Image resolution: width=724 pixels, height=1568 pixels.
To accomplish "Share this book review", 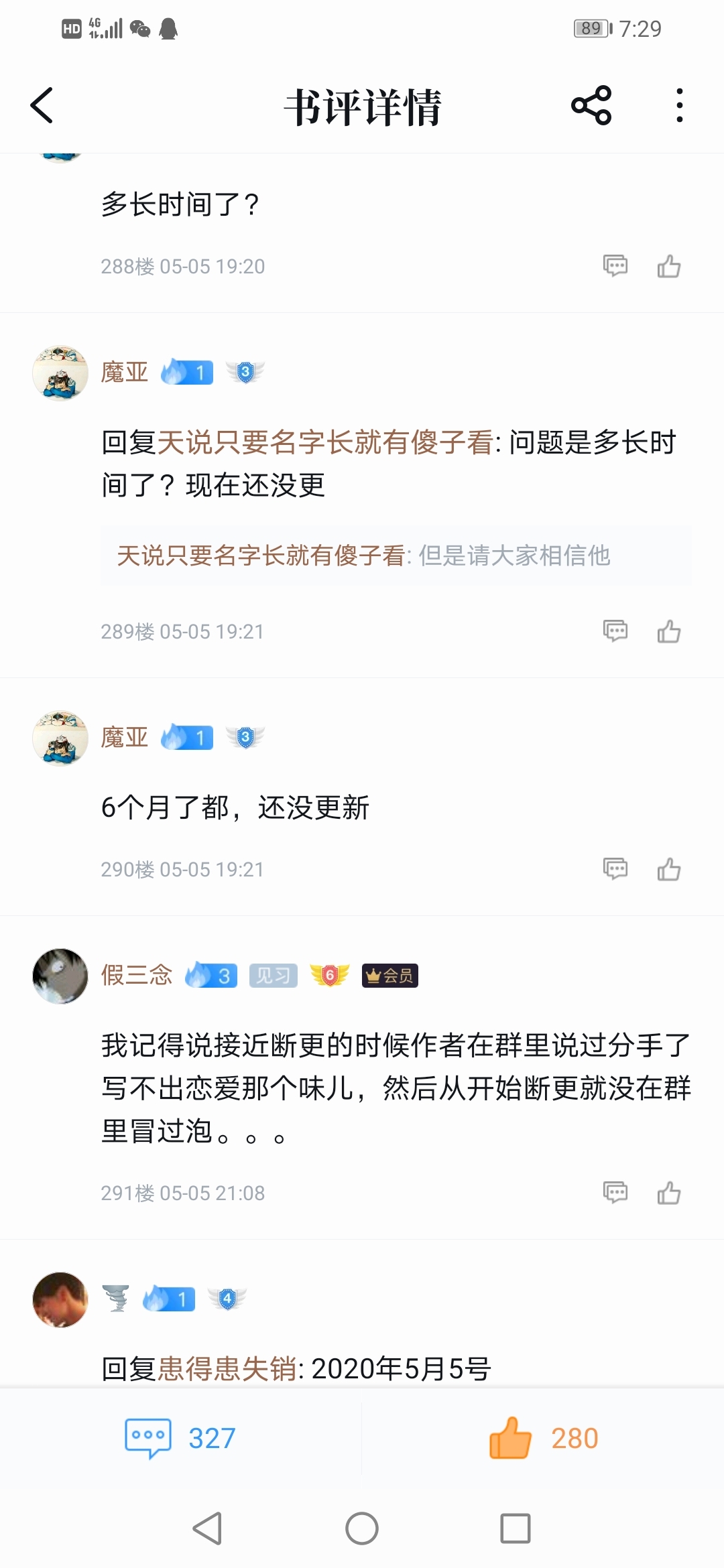I will pos(591,106).
